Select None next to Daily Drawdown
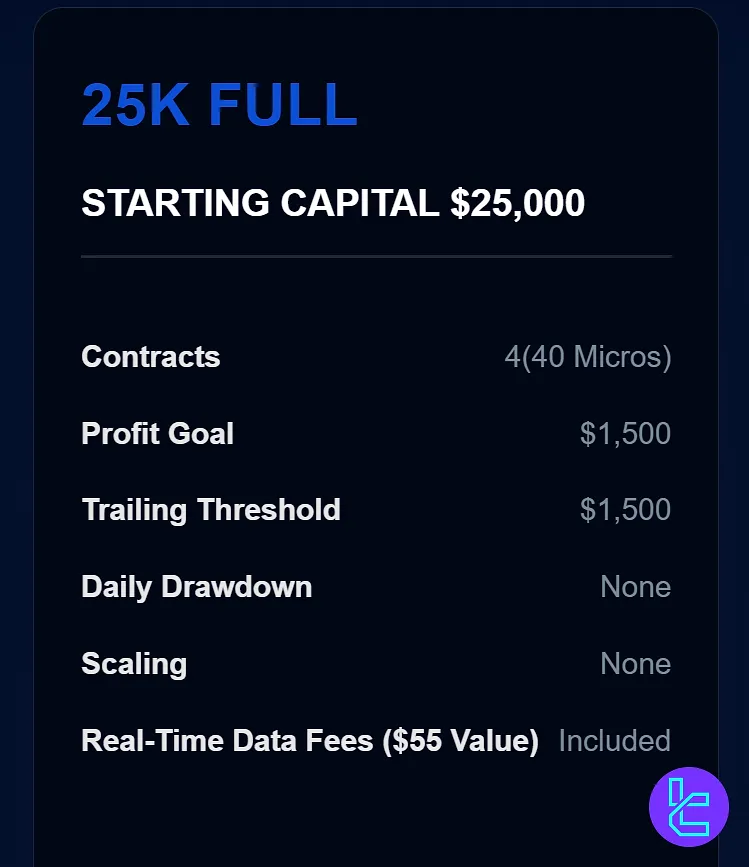Image resolution: width=749 pixels, height=867 pixels. [x=635, y=587]
